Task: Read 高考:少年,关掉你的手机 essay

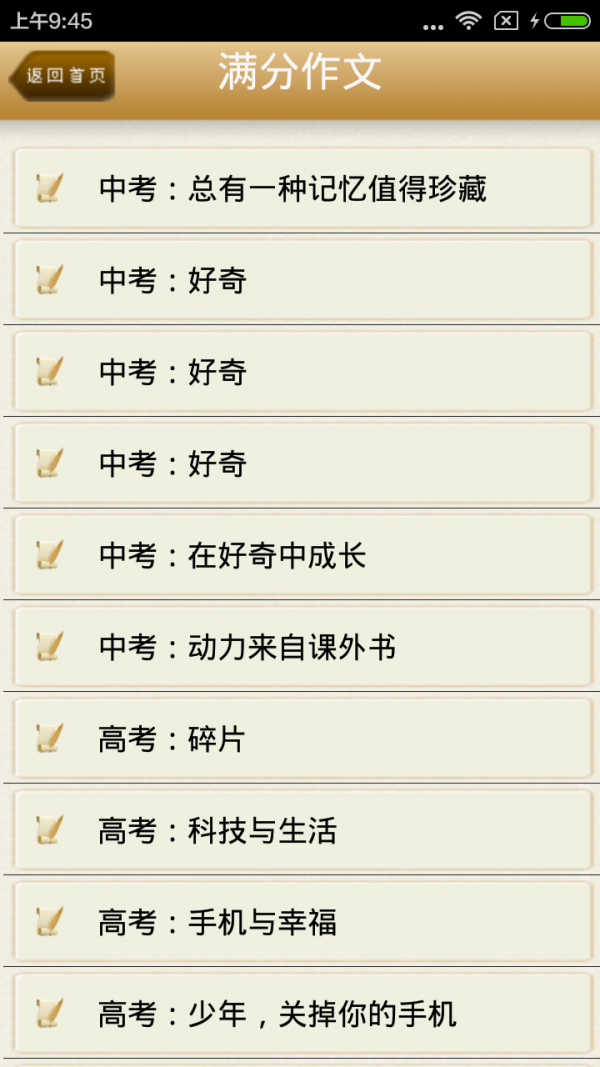Action: pyautogui.click(x=300, y=1014)
